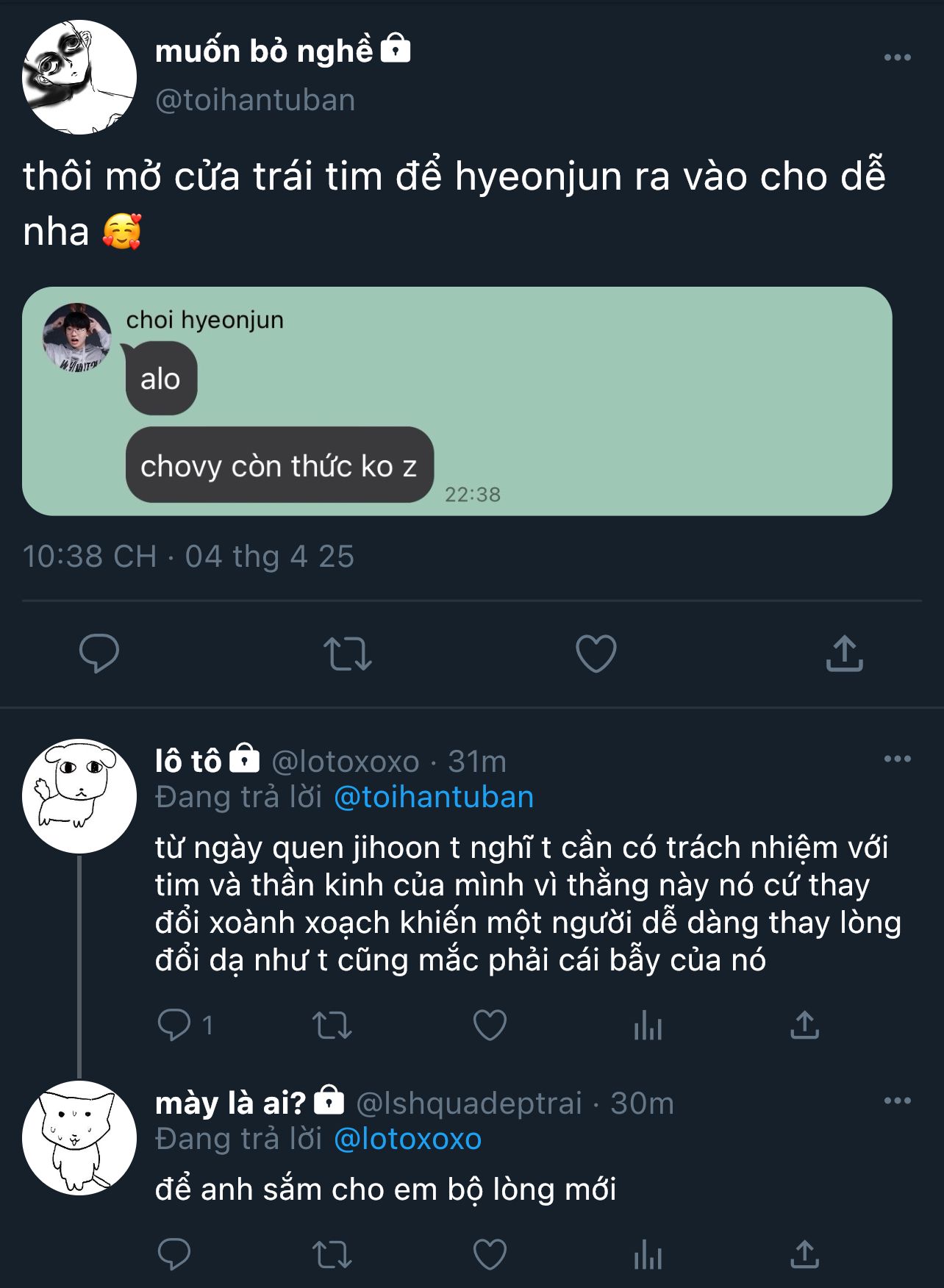Reply to lô tô's comment

(175, 1025)
